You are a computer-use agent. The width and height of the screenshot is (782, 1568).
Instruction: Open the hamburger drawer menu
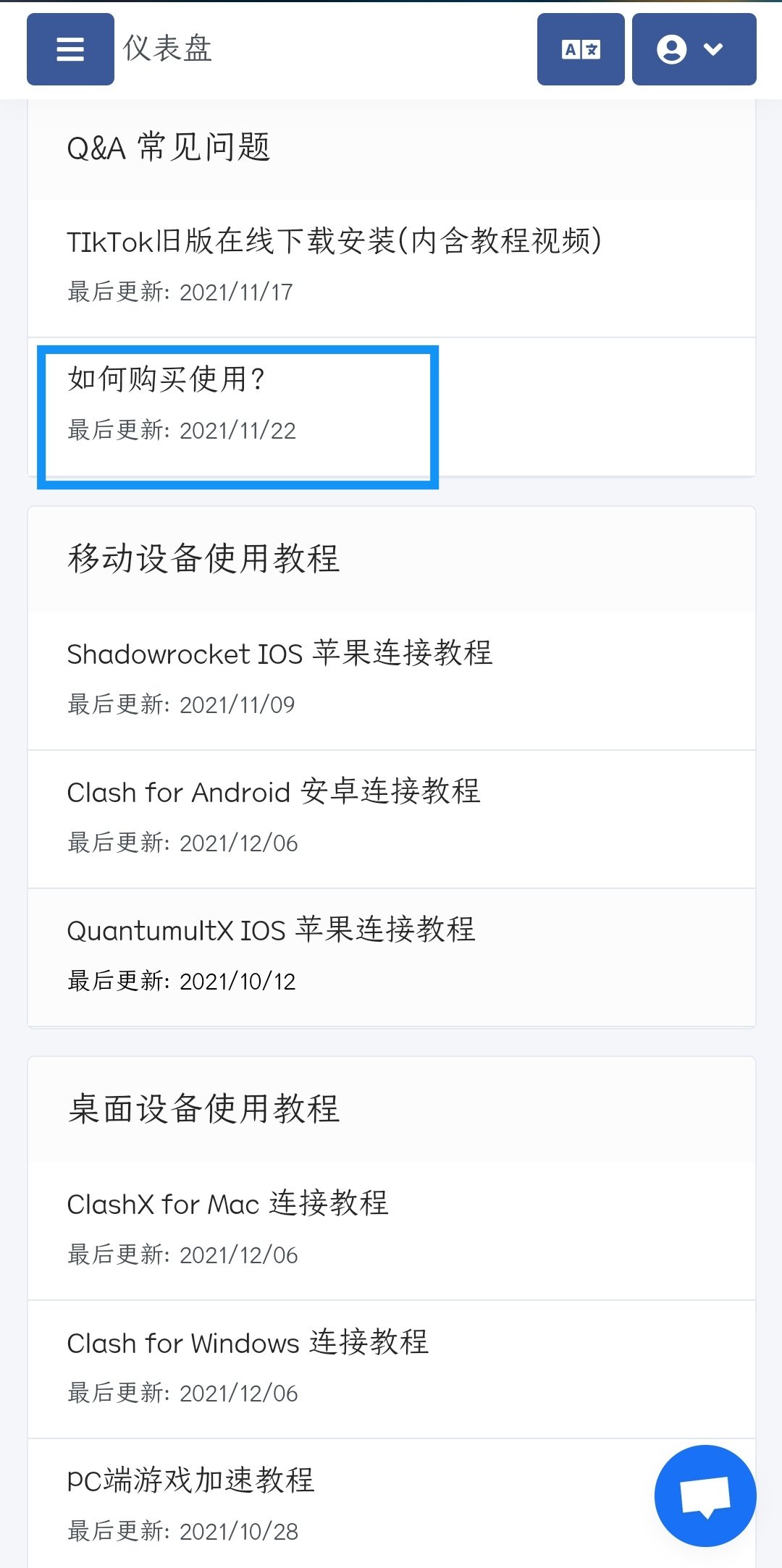point(70,49)
